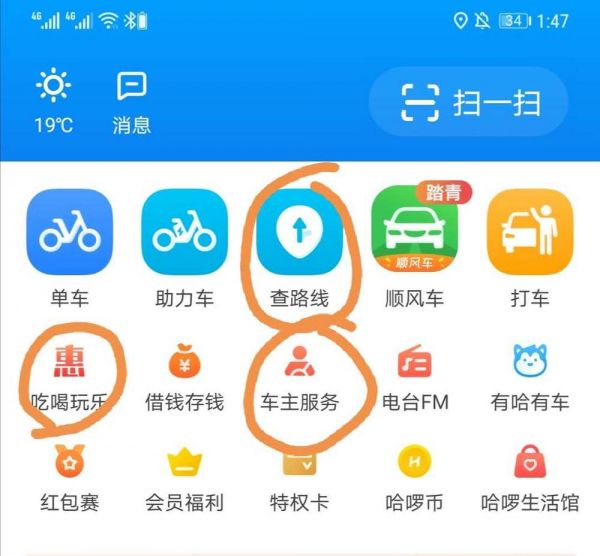Screen dimensions: 600x556
Task: Open the 扫一扫 scanner button
Action: pos(468,102)
